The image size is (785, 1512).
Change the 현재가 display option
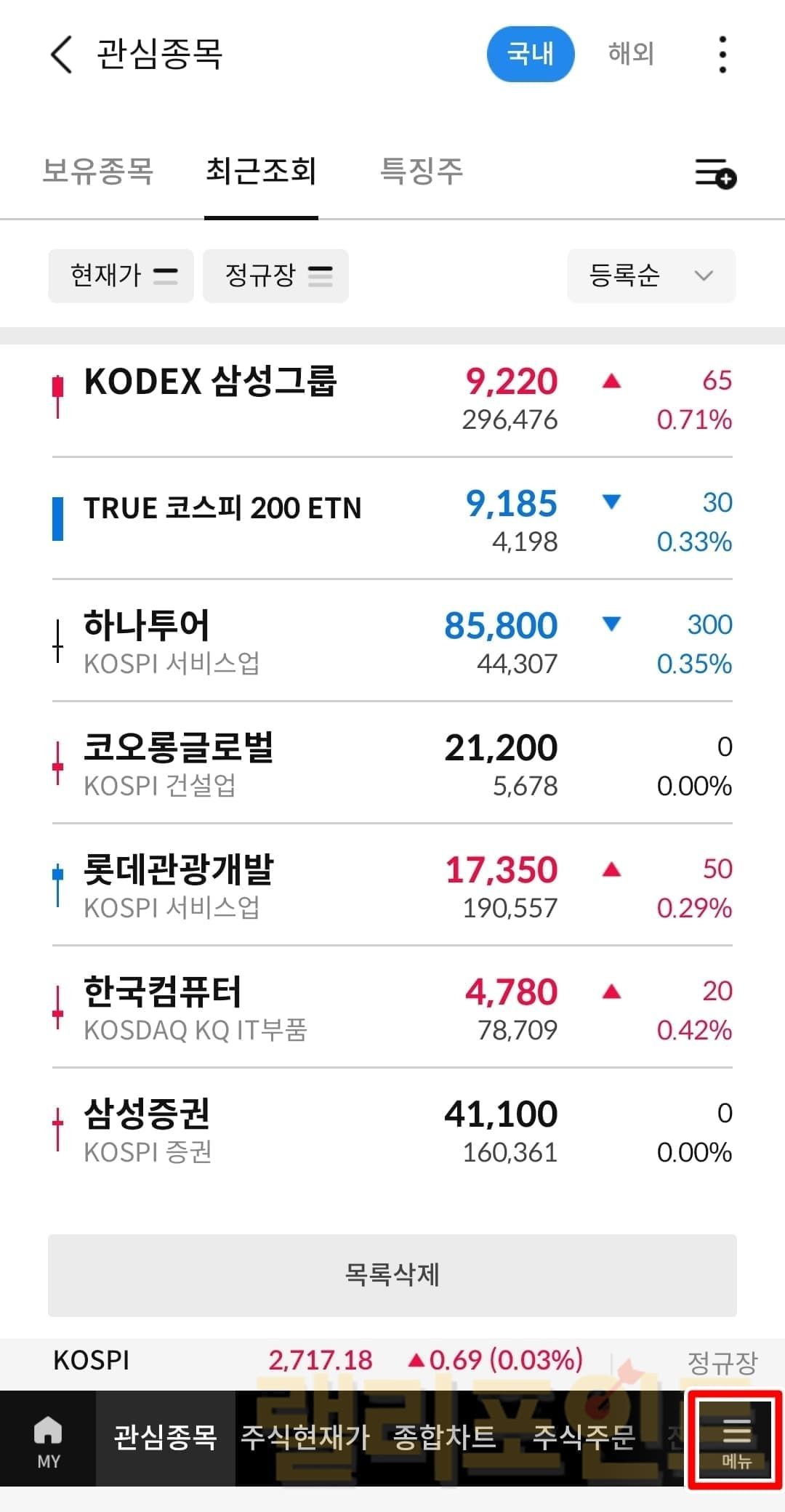coord(121,276)
